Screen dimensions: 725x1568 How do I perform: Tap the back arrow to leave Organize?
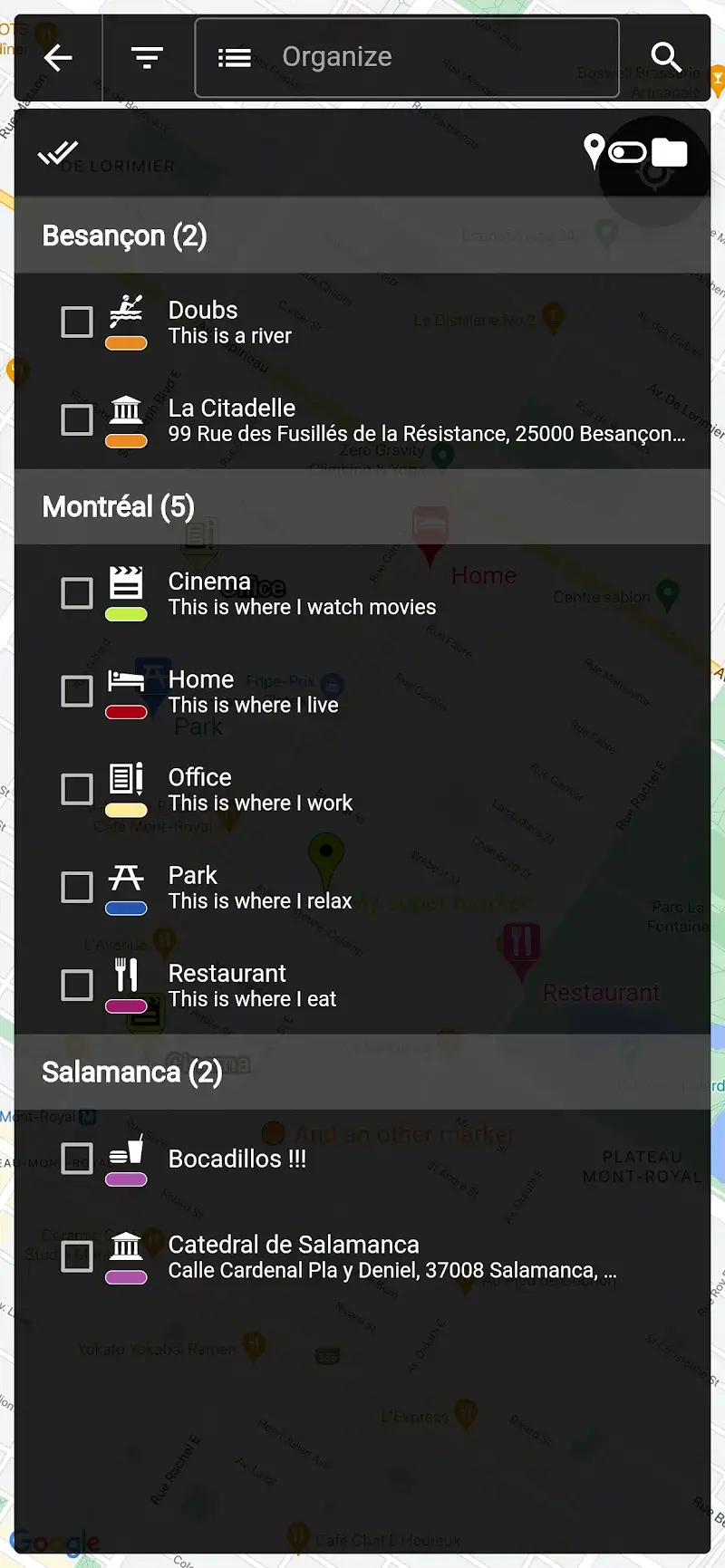pos(58,57)
